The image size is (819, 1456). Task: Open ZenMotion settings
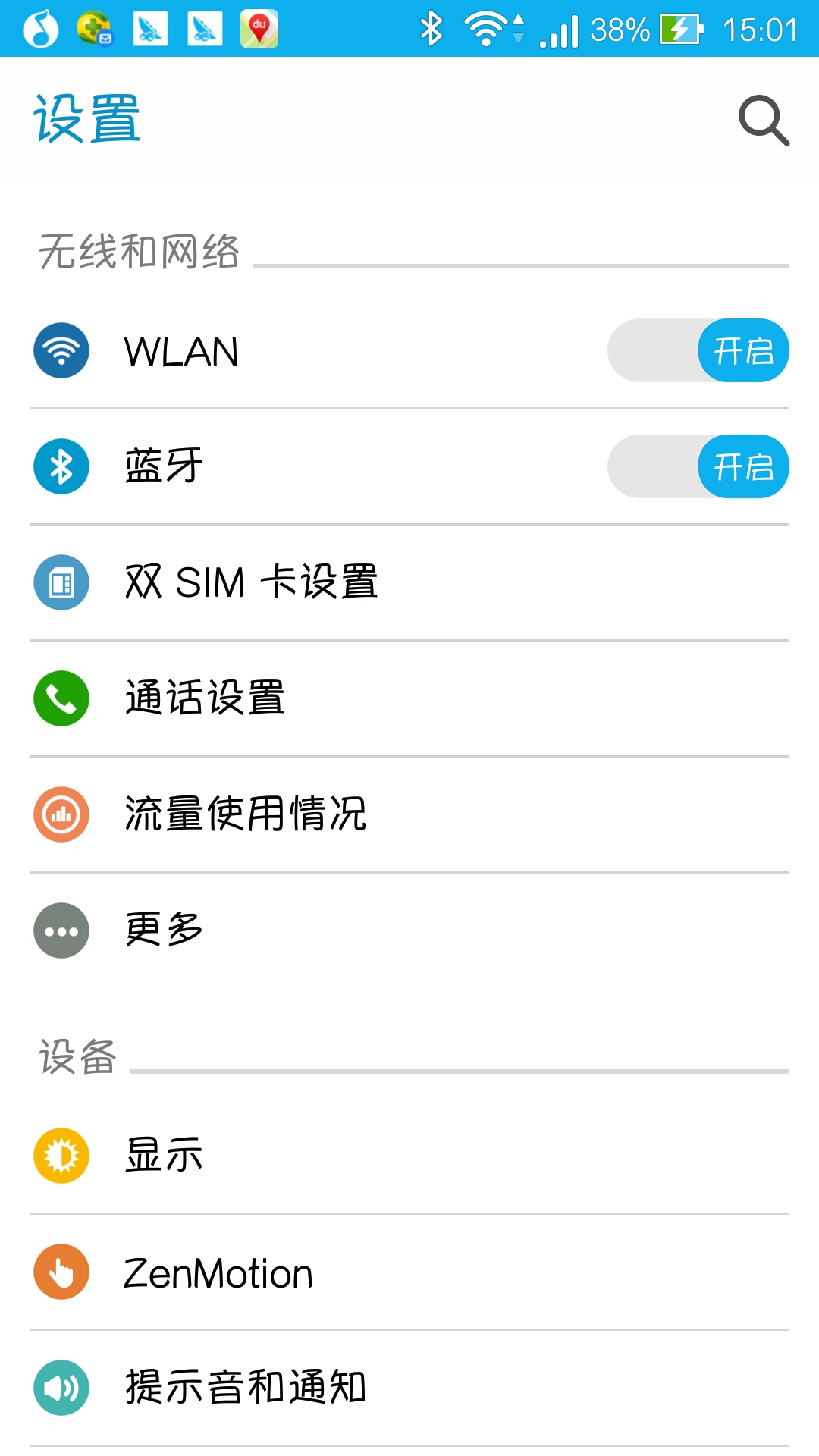tap(409, 1272)
